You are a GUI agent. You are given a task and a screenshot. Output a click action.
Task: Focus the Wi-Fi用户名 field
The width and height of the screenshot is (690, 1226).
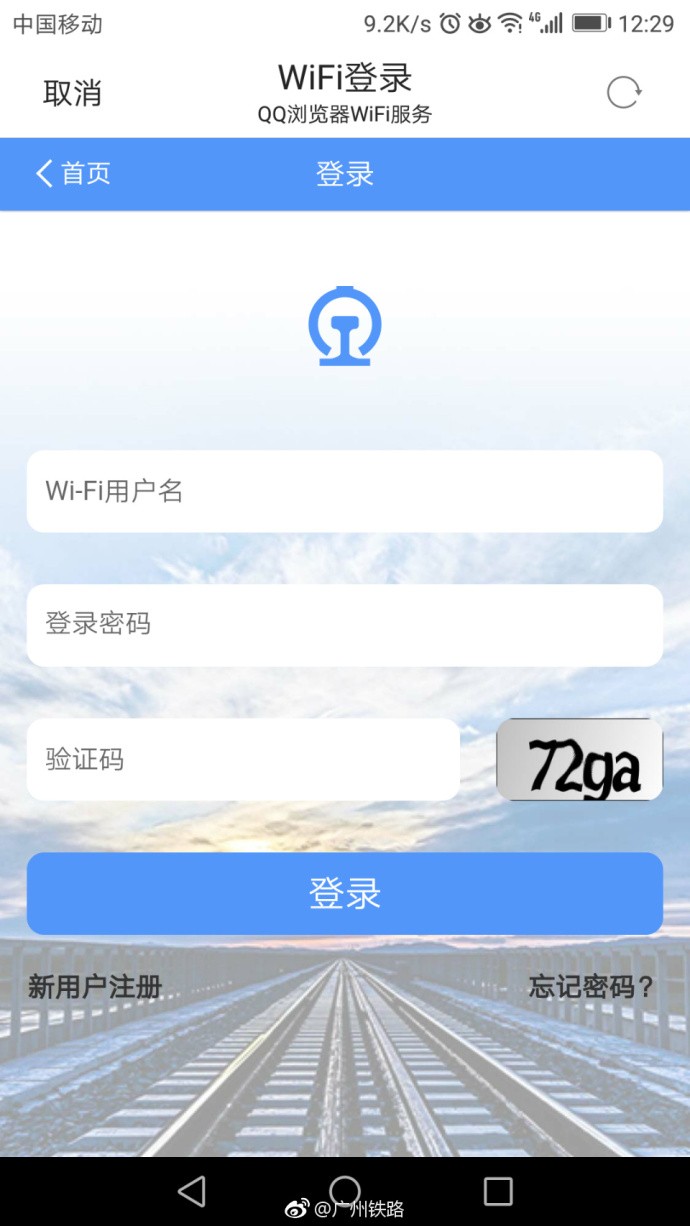point(344,491)
